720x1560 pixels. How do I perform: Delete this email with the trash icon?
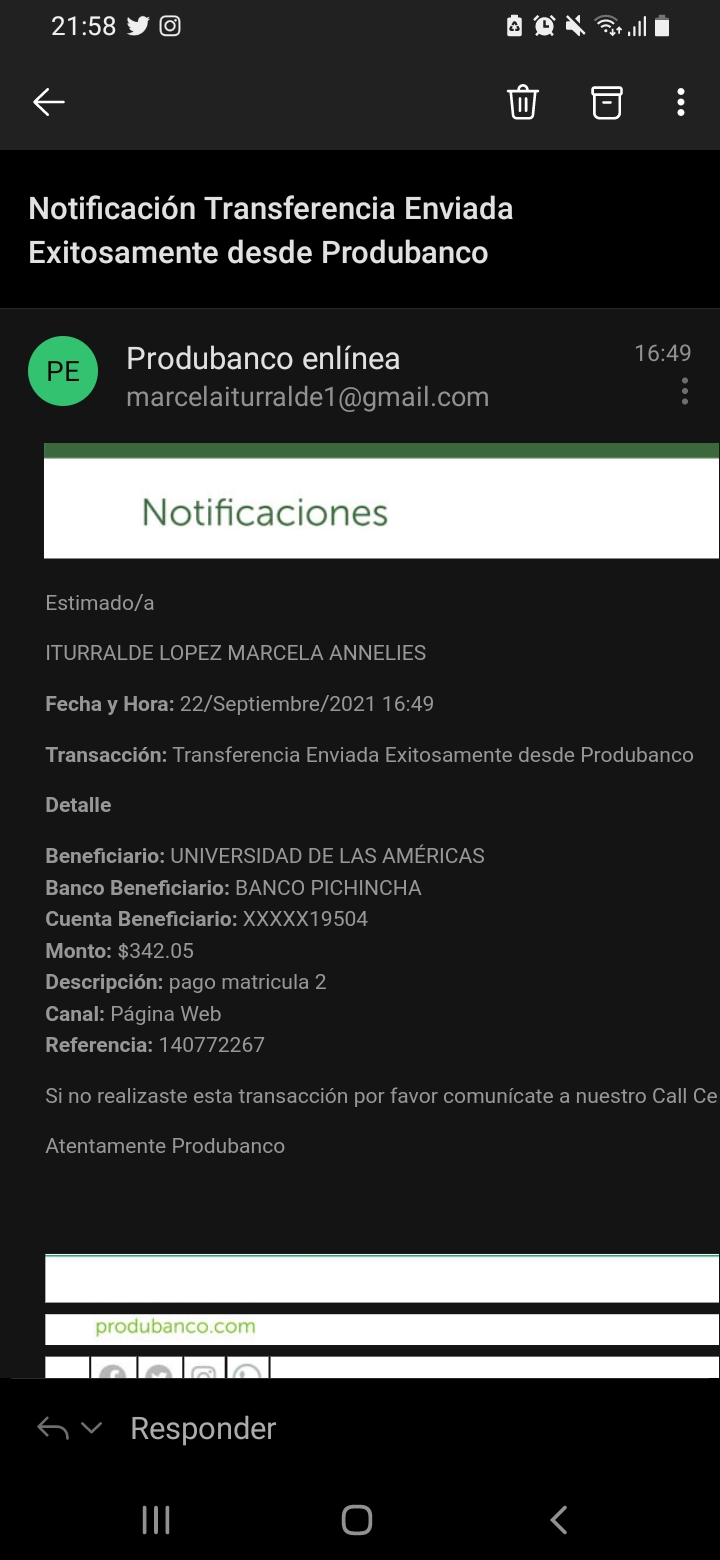[523, 102]
